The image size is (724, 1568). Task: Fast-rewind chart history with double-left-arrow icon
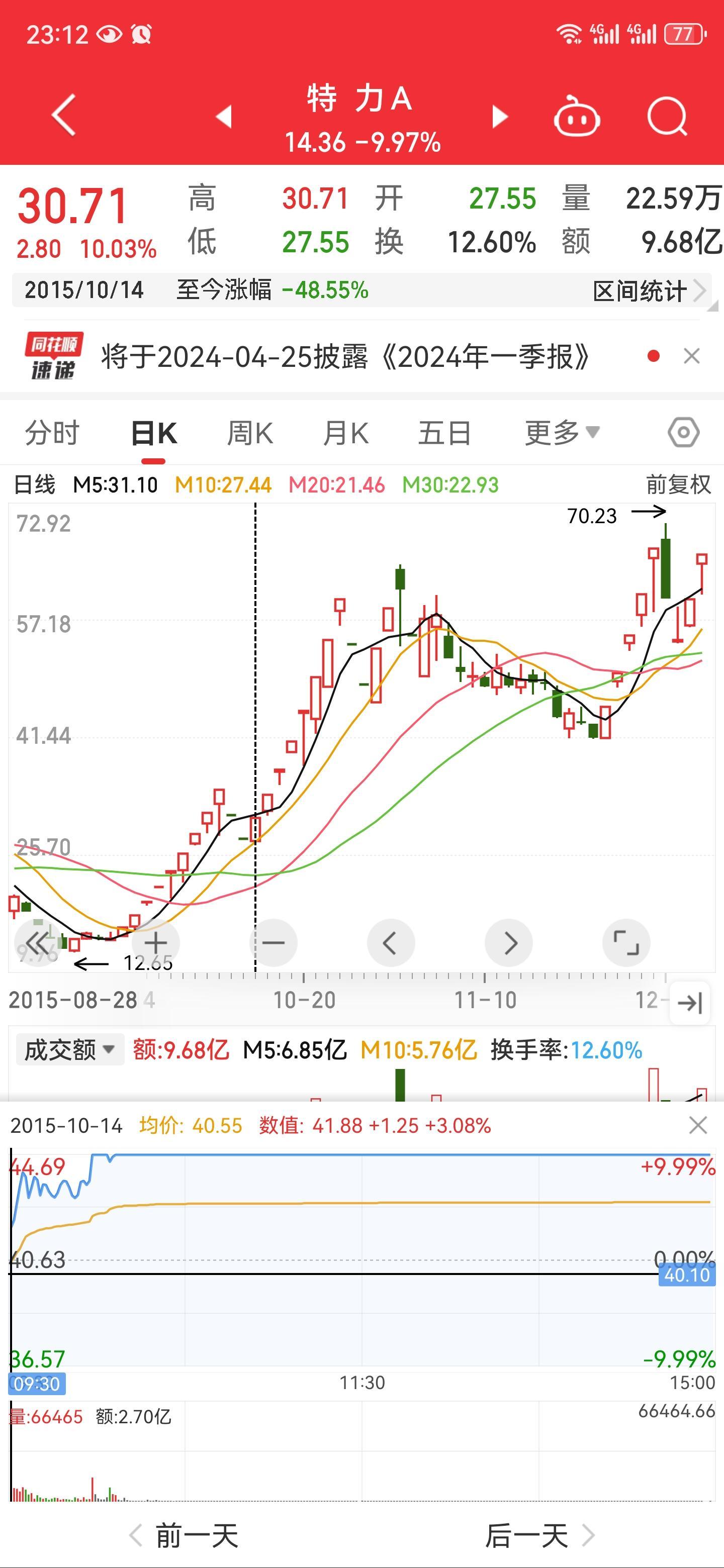click(38, 942)
